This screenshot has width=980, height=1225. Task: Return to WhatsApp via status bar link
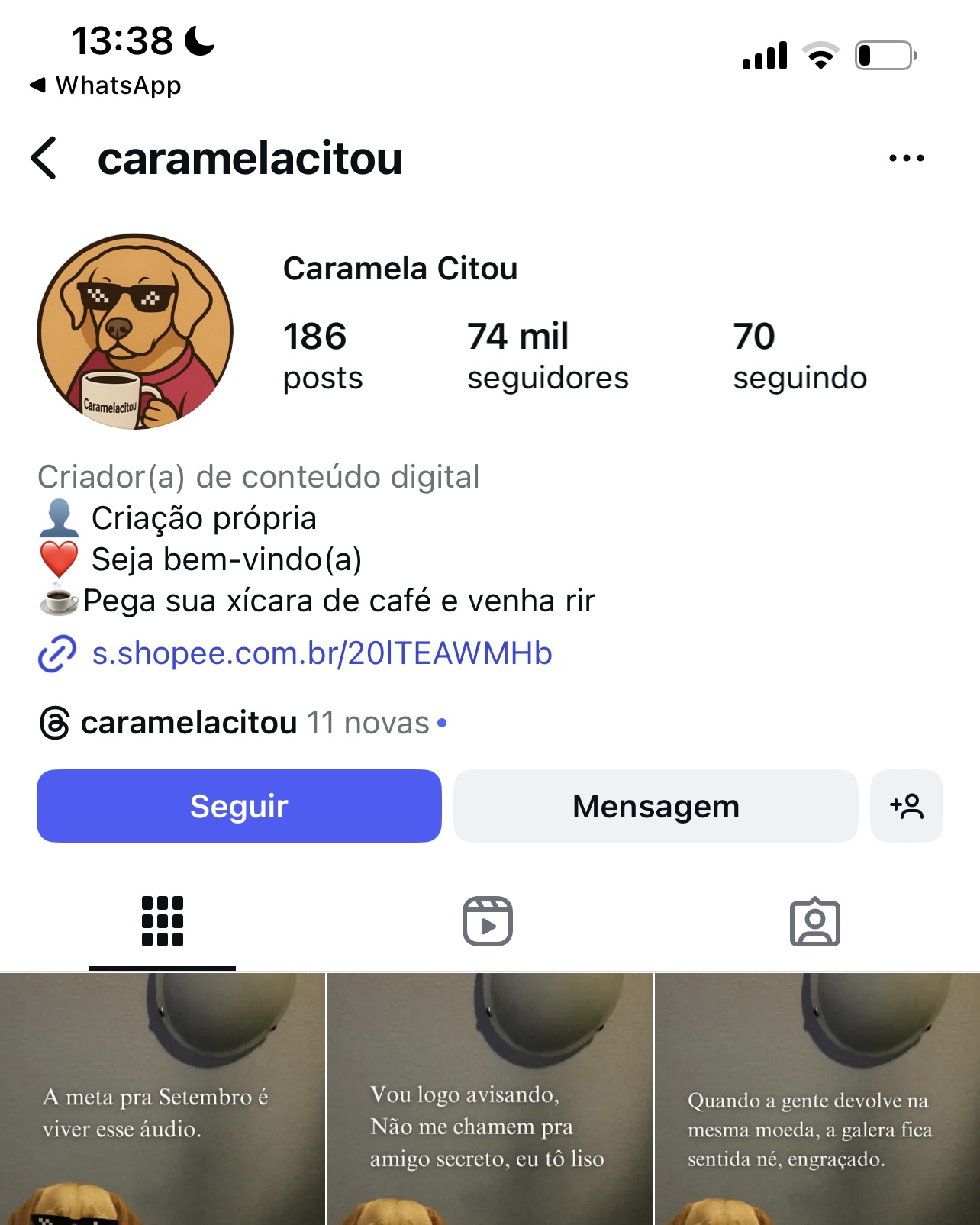(106, 85)
